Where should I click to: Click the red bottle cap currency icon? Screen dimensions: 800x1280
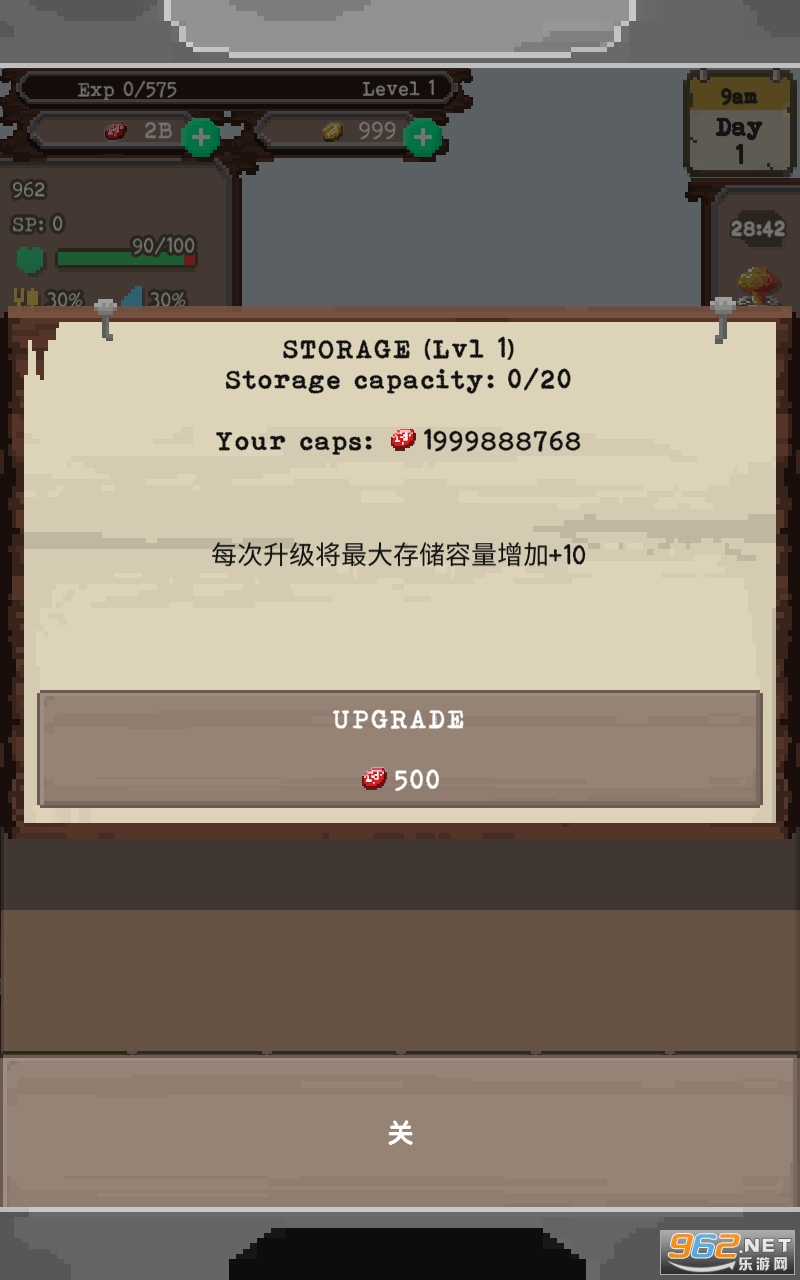(114, 130)
